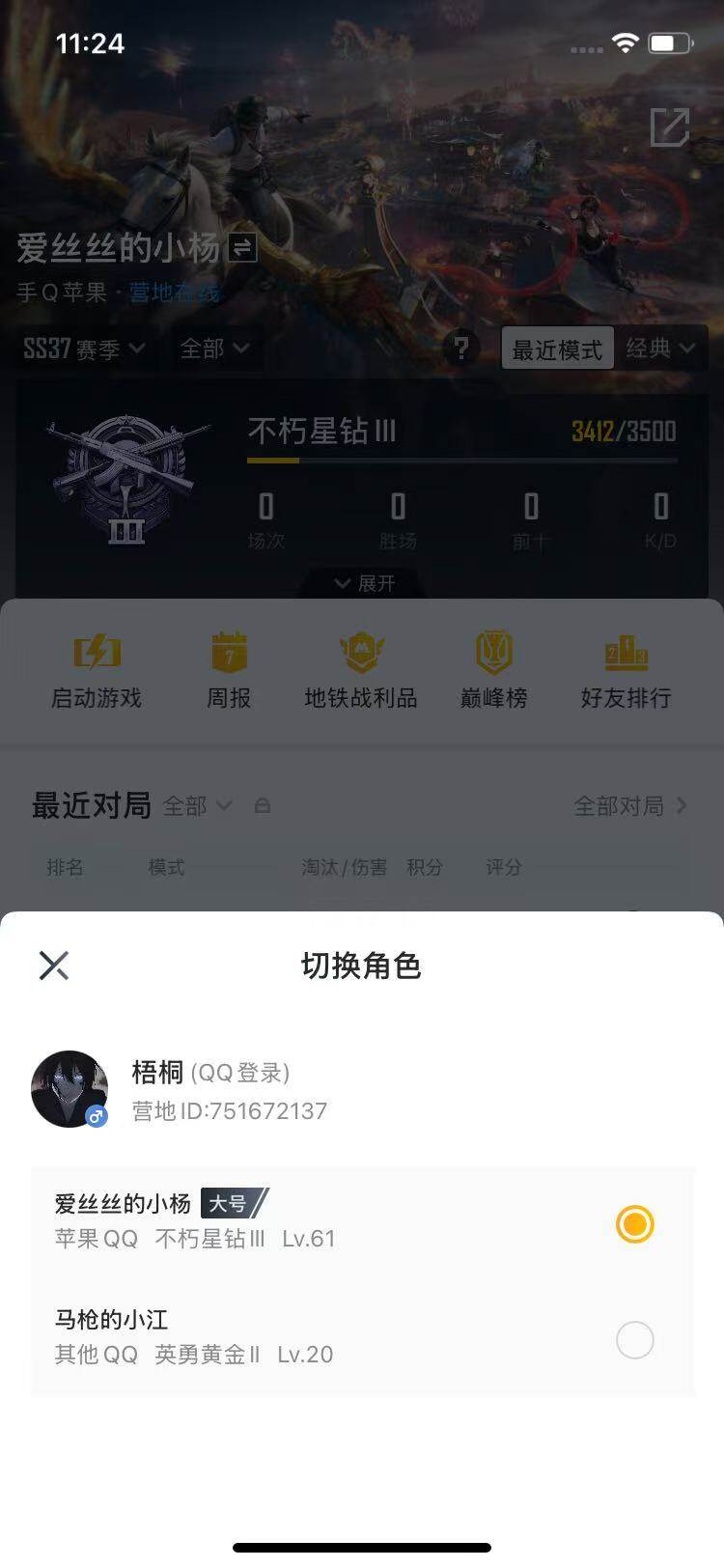Open the SS37 赛季 season dropdown
The width and height of the screenshot is (724, 1568).
pos(82,350)
